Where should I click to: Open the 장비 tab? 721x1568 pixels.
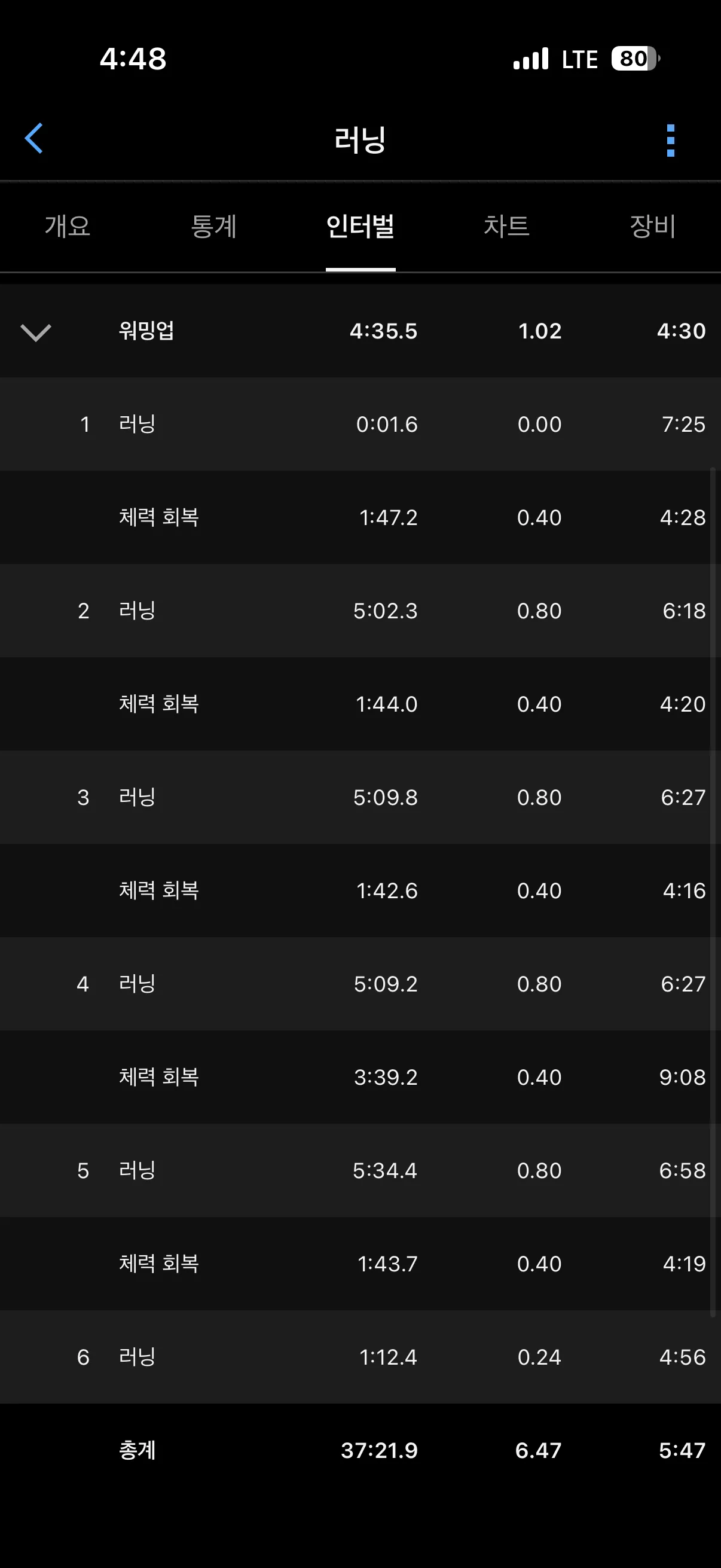[x=653, y=227]
